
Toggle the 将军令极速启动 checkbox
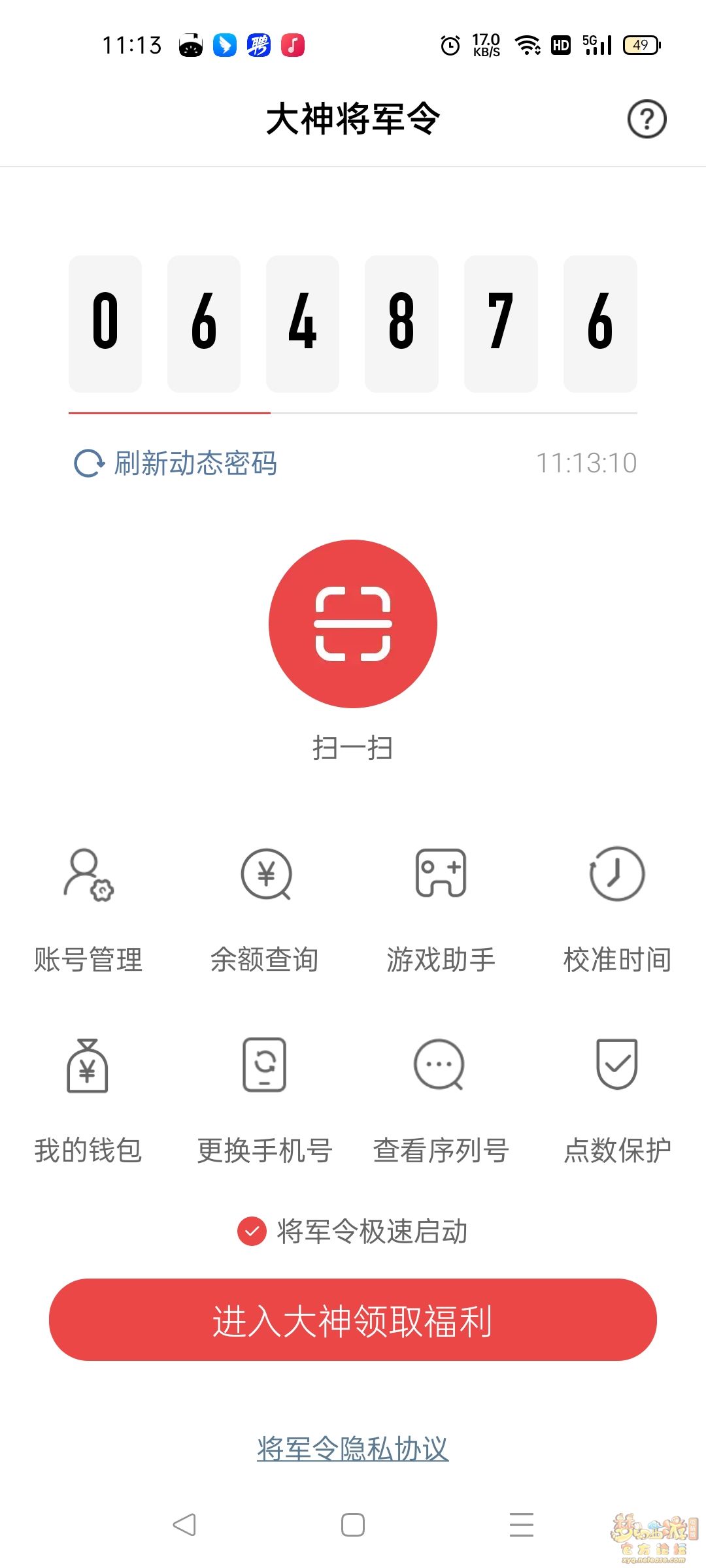pyautogui.click(x=252, y=1232)
